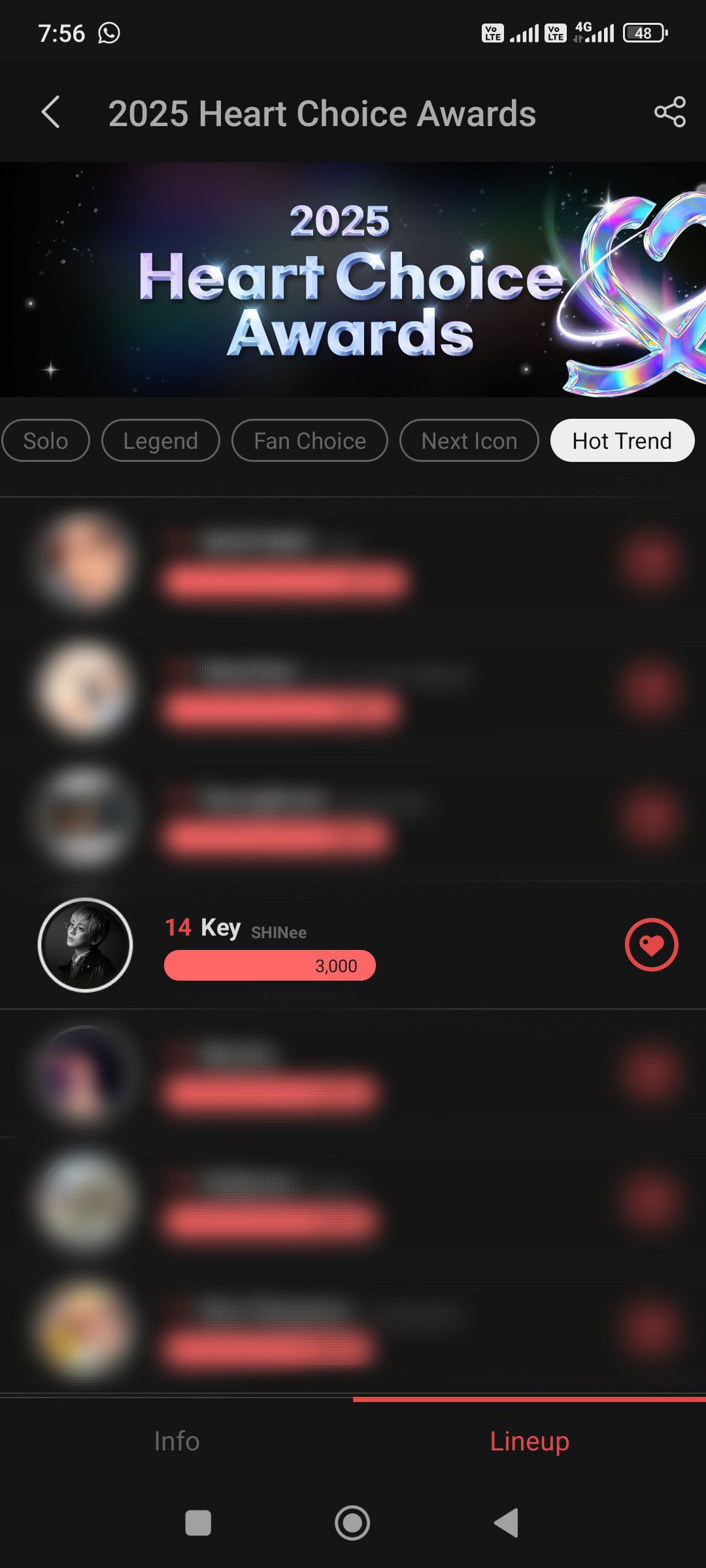
Task: Share the 2025 Heart Choice Awards page
Action: (669, 112)
